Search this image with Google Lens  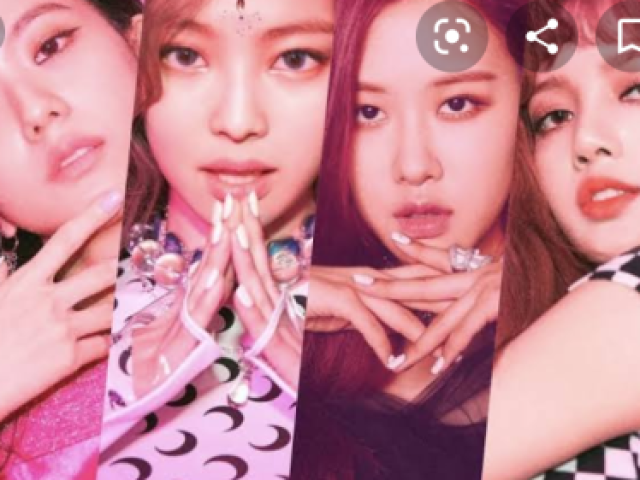coord(452,38)
